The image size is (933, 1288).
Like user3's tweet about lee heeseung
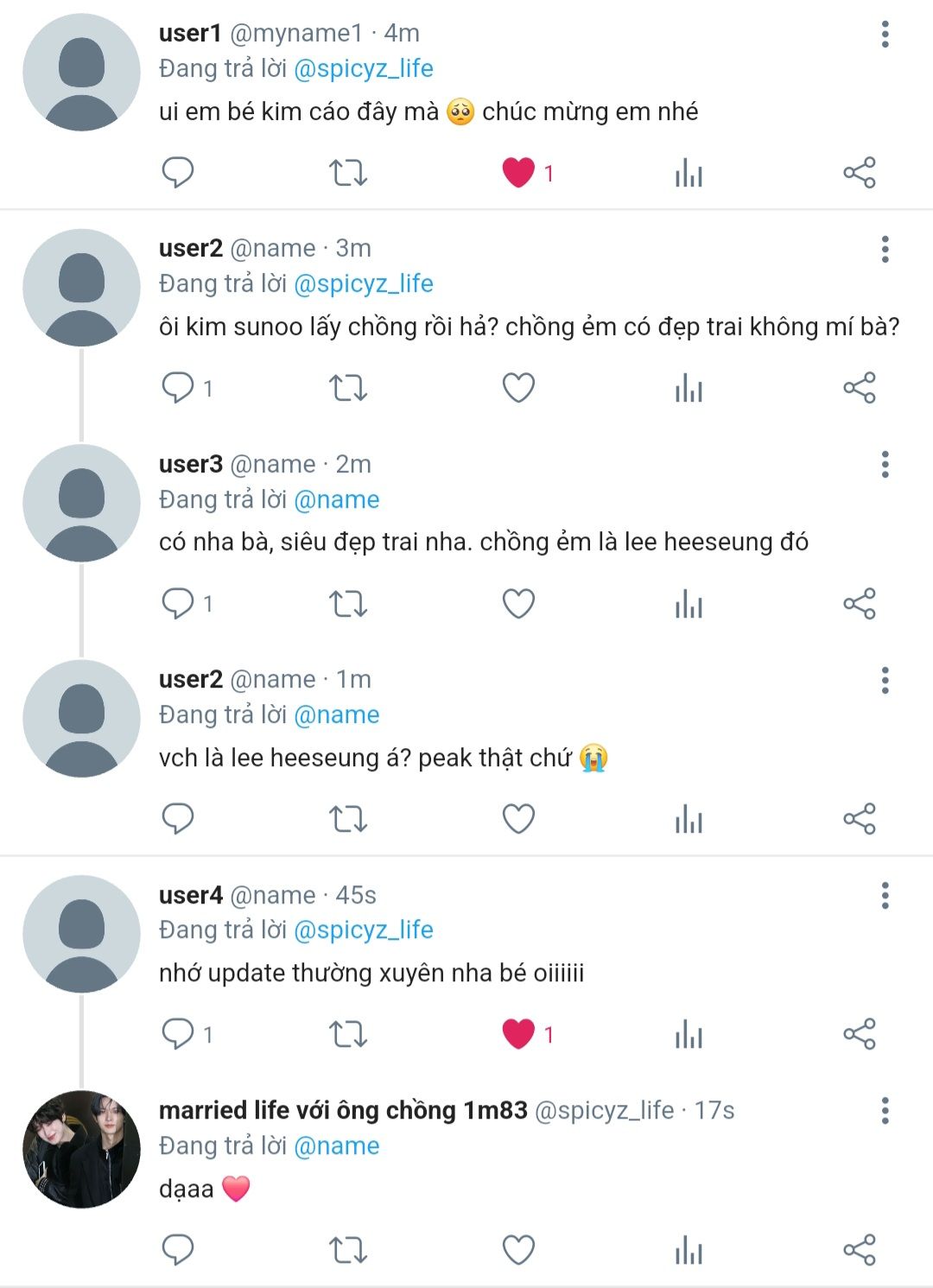tap(518, 603)
